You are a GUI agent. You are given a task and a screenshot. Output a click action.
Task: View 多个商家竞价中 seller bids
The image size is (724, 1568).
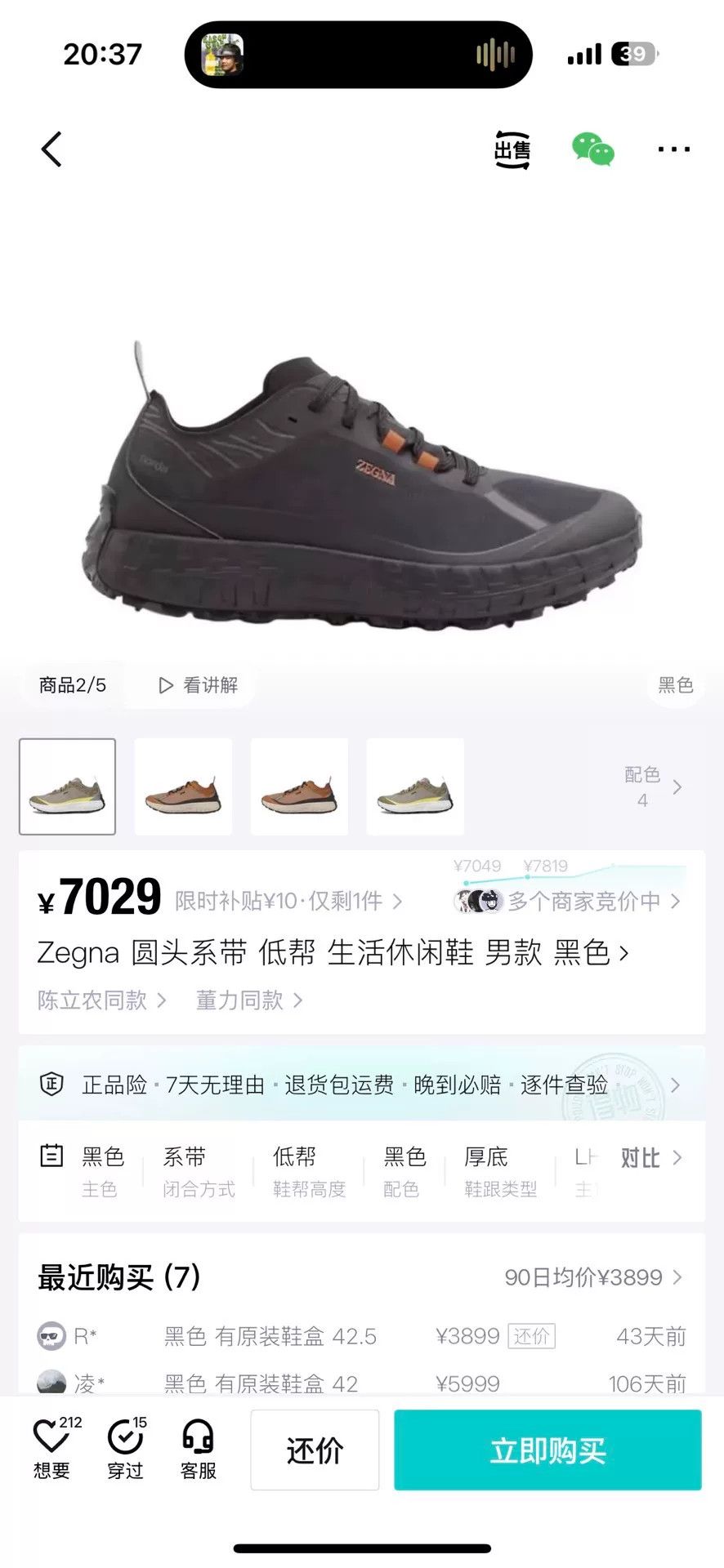[567, 901]
